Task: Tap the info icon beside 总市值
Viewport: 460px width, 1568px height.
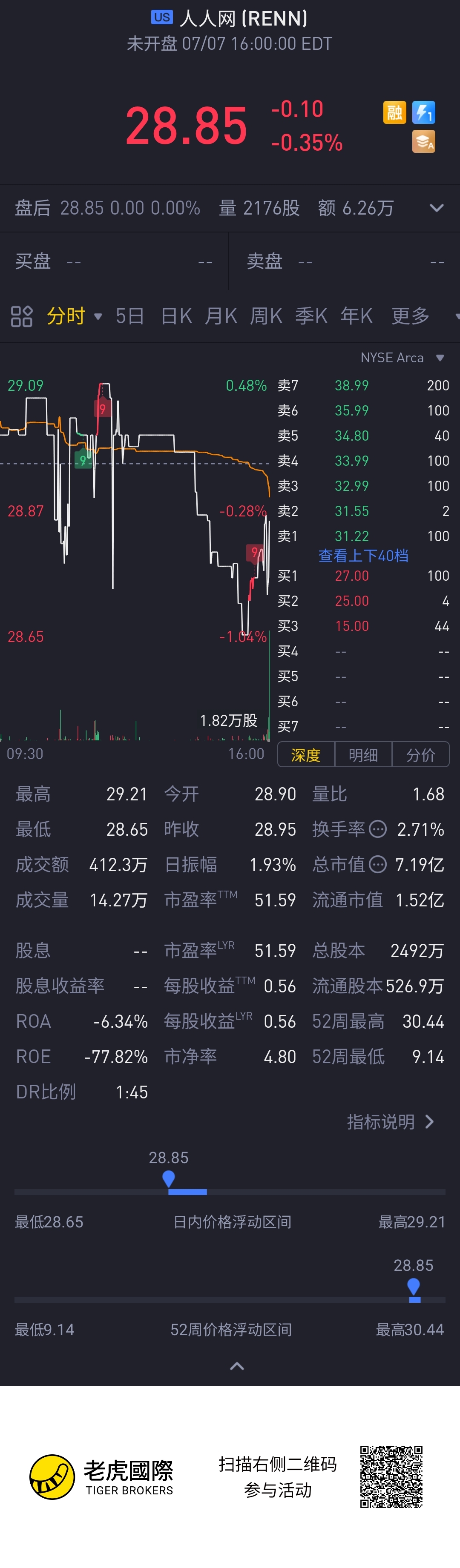Action: (x=378, y=864)
